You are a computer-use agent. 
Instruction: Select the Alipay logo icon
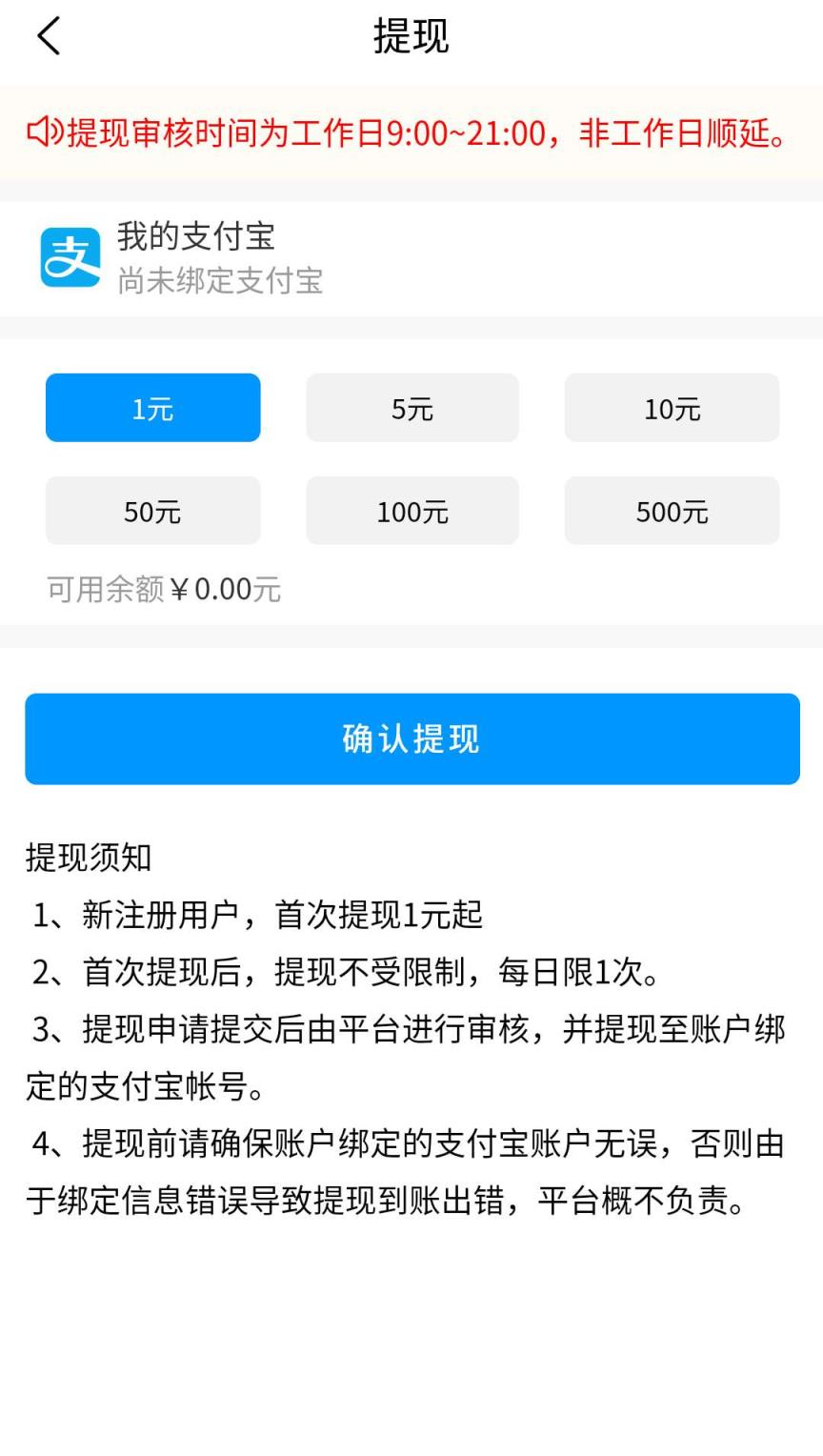coord(70,255)
